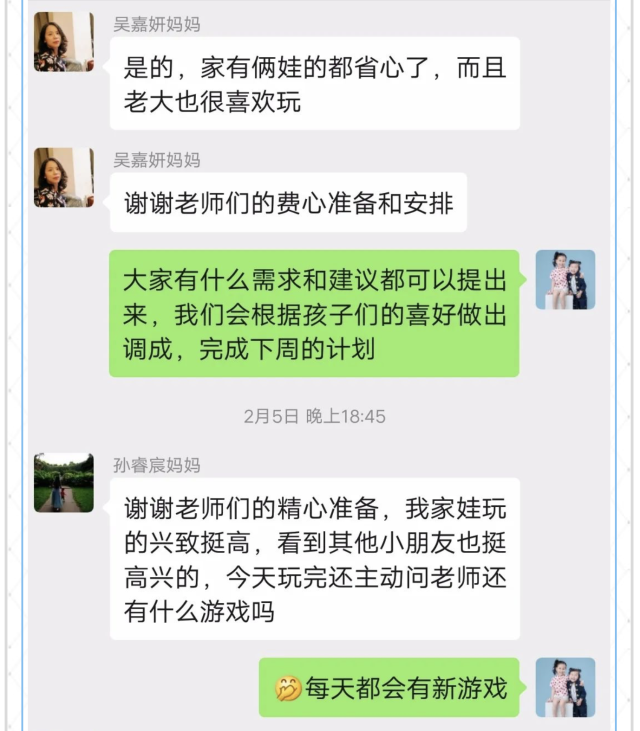Tap 吴嘉妍妈妈's avatar beside the 谢谢老师们的费心准备 message
The image size is (640, 731).
point(63,178)
